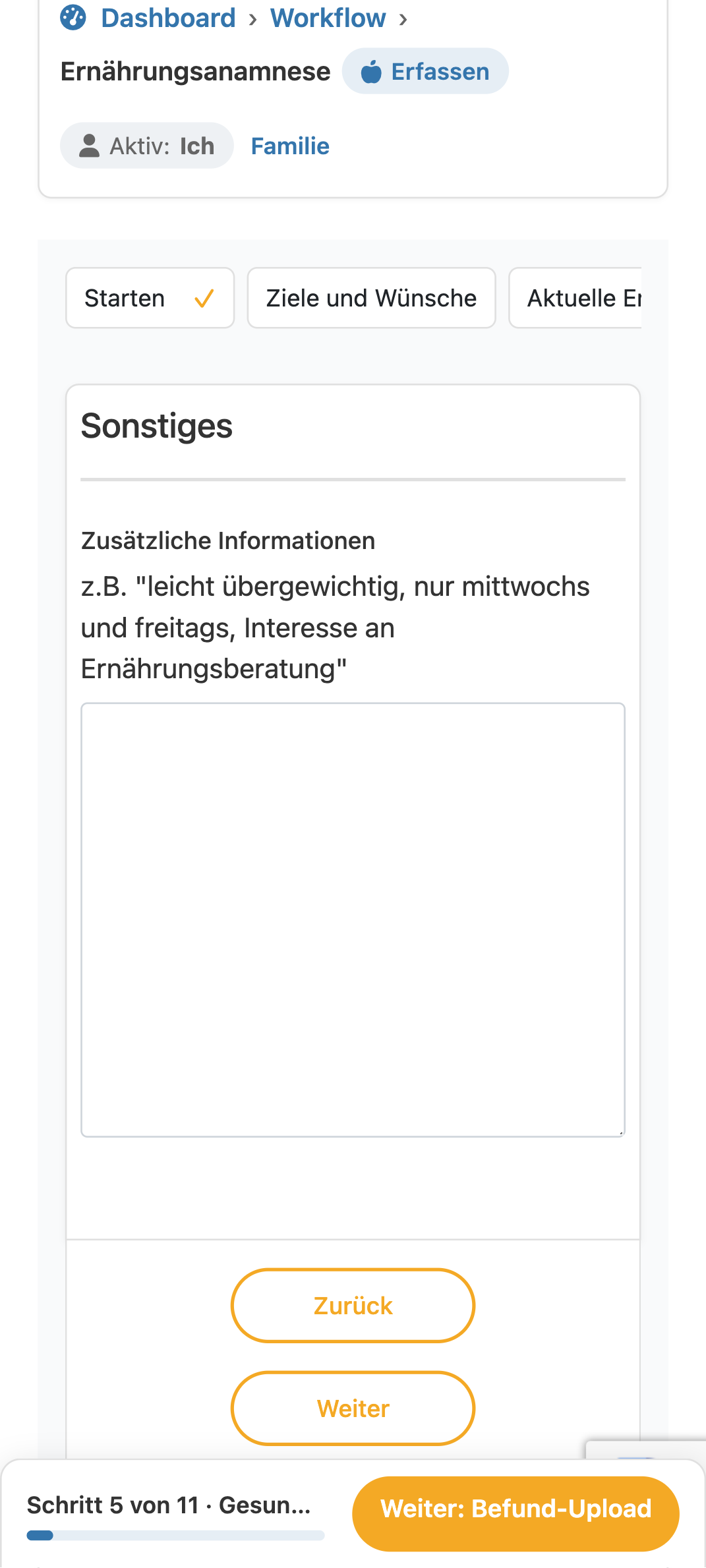
Task: Open the Aktuelle Er… step tab
Action: (x=575, y=298)
